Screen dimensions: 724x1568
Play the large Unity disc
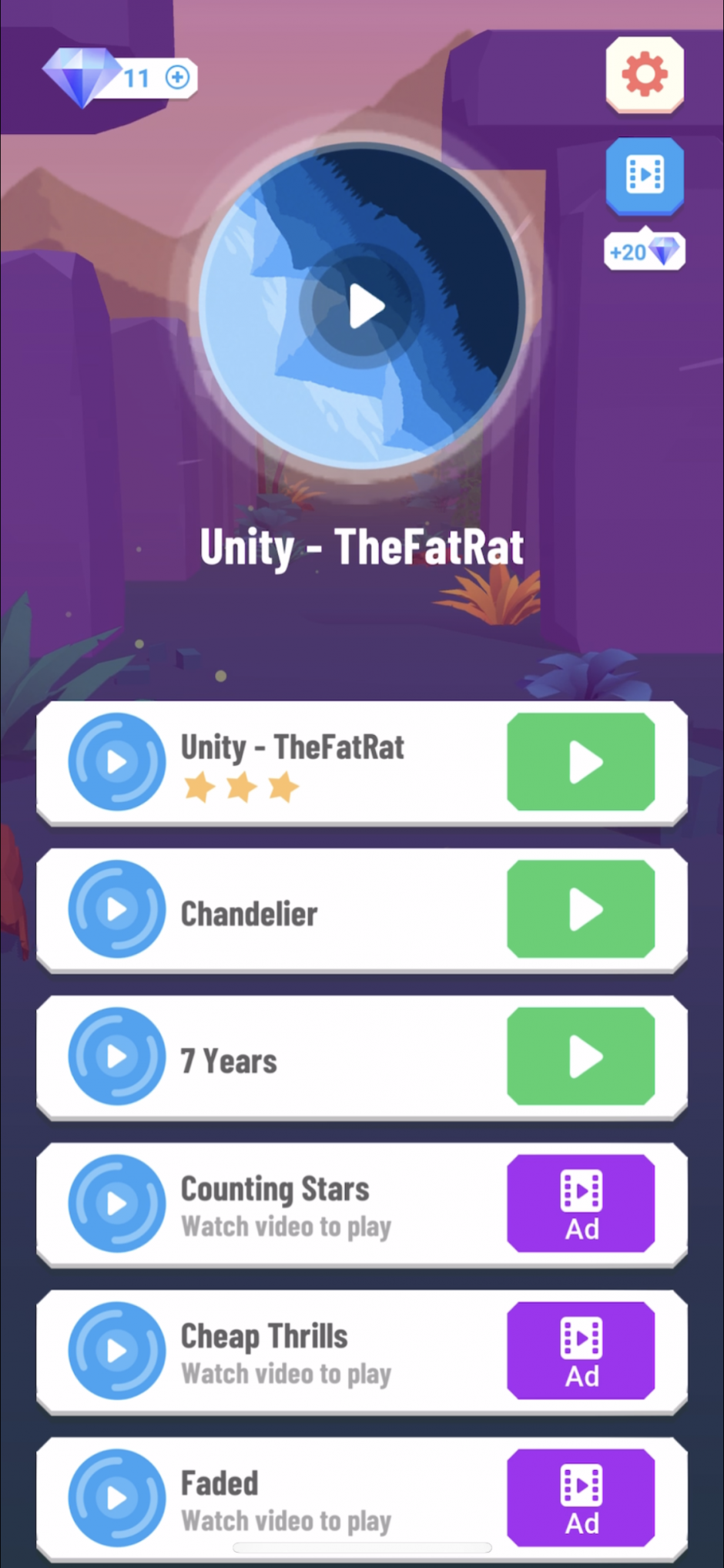point(364,306)
